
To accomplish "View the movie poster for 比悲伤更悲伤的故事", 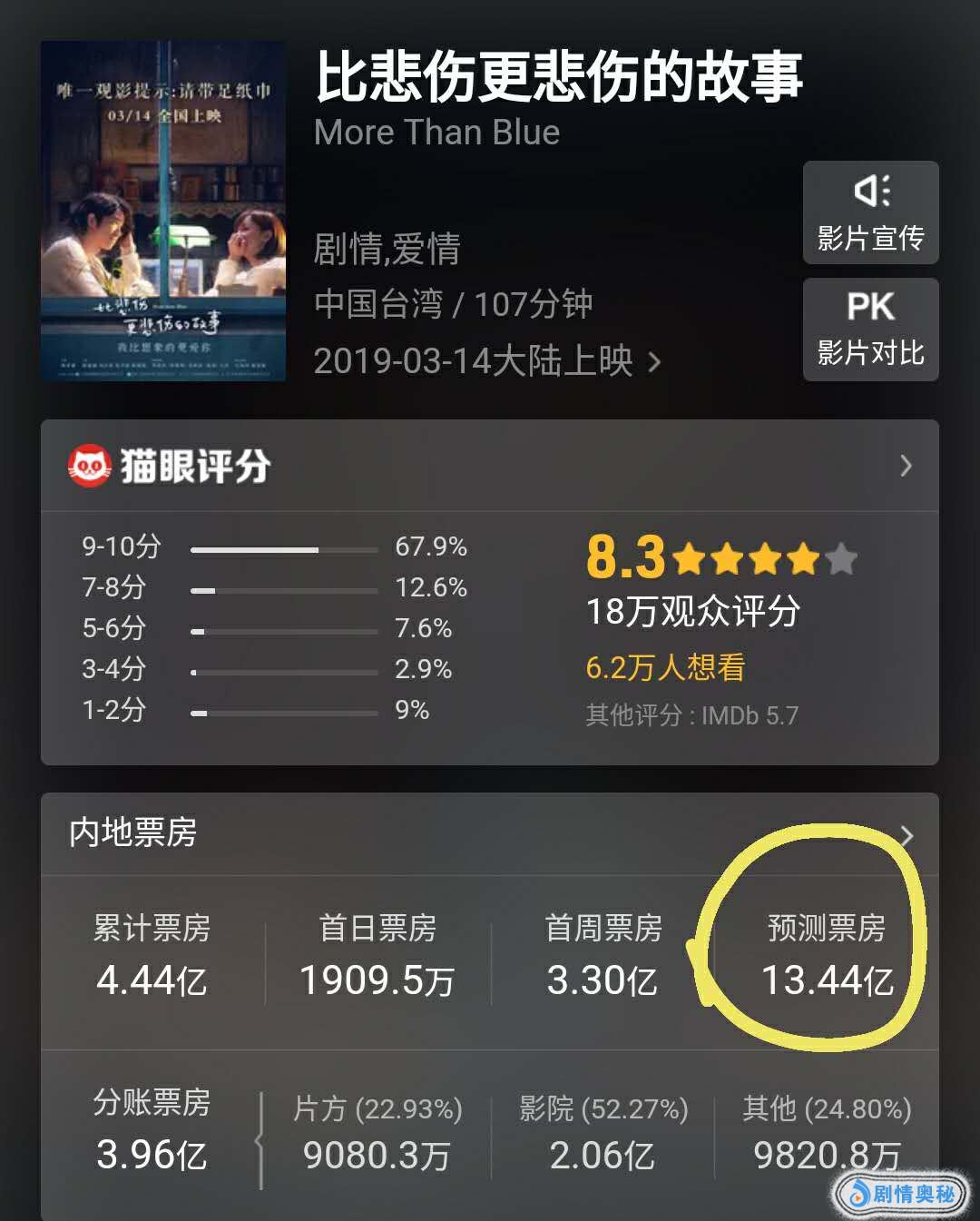I will (x=163, y=211).
